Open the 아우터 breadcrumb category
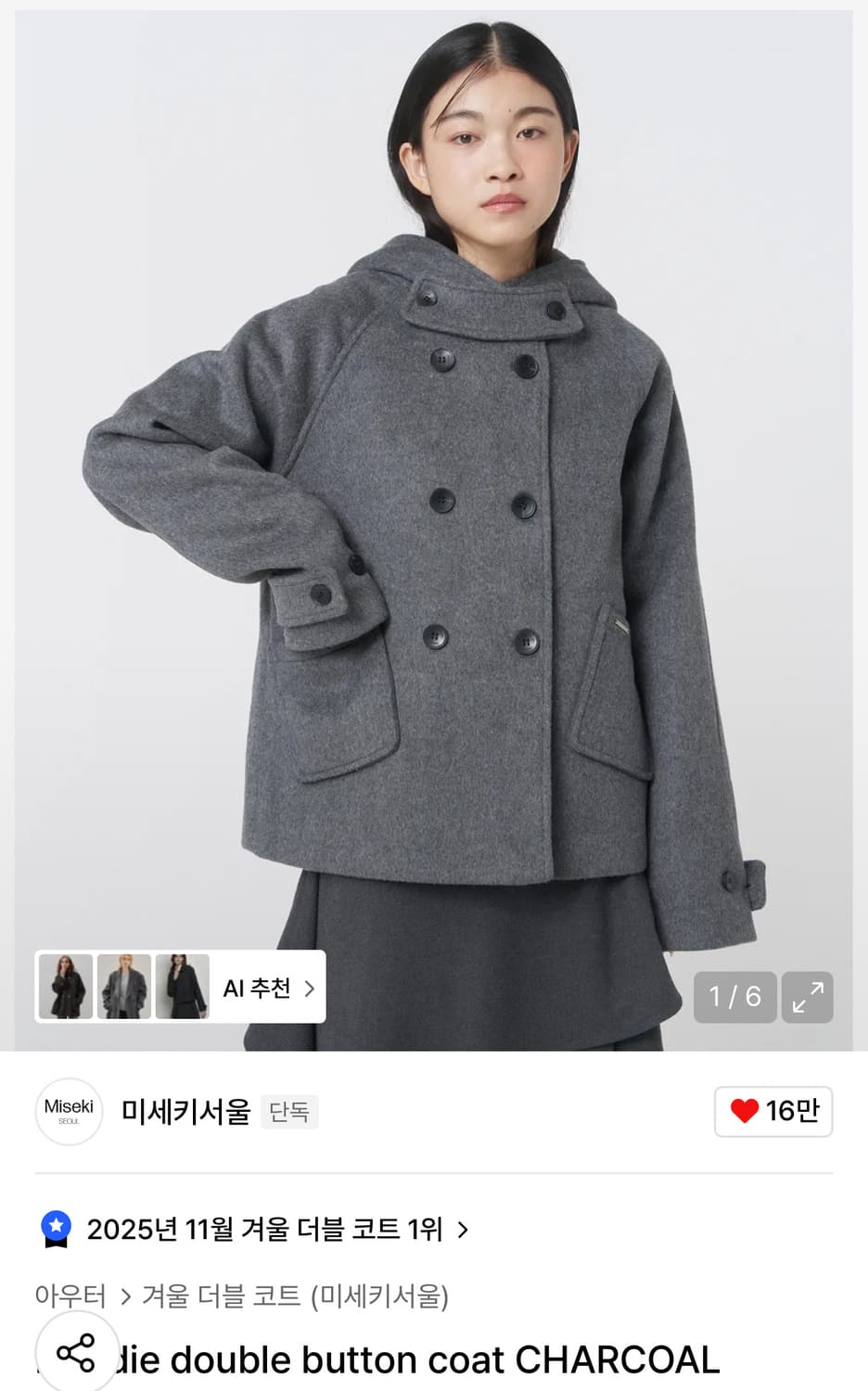The image size is (868, 1391). (69, 1296)
